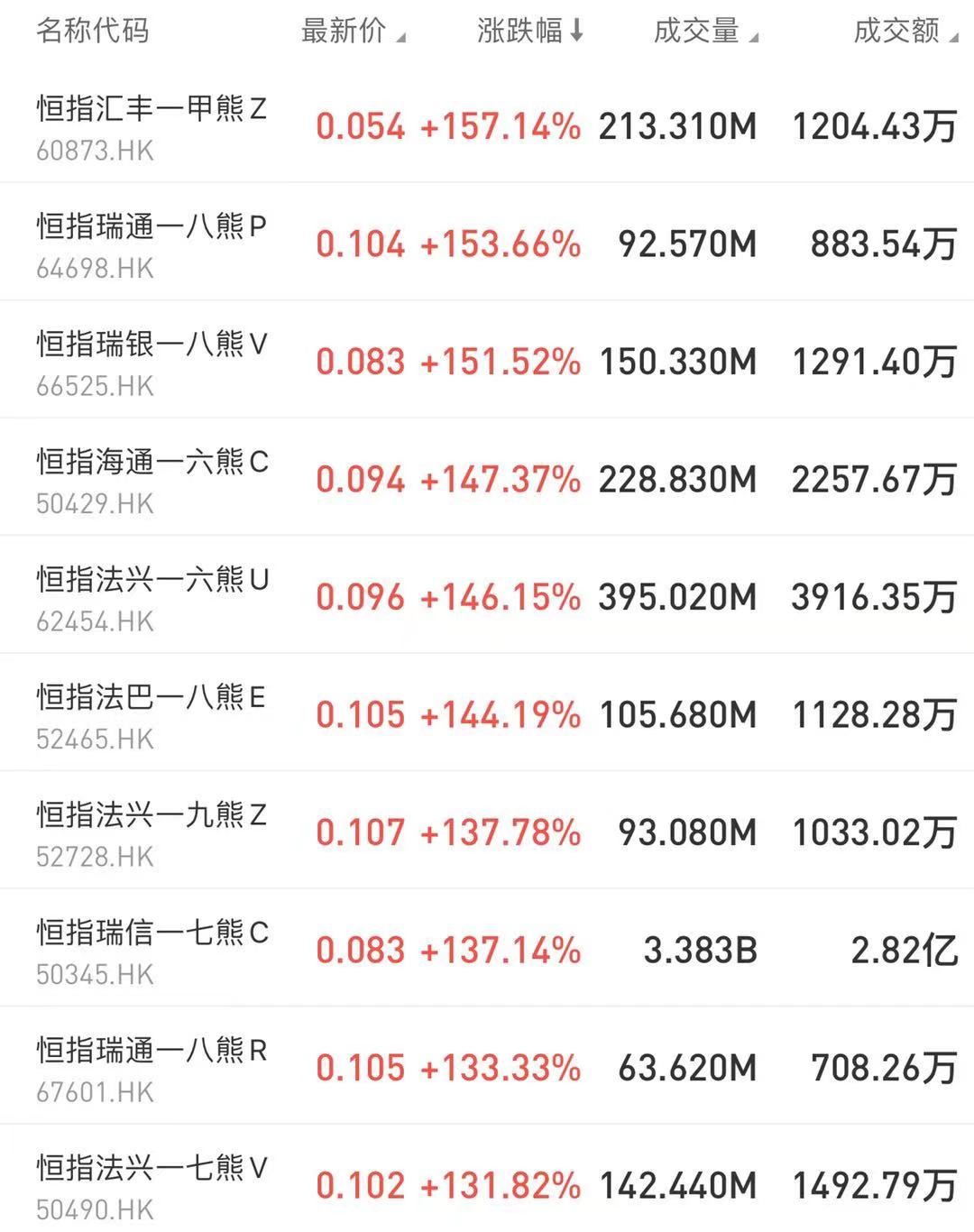974x1232 pixels.
Task: Sort list by 成交量 column
Action: [705, 32]
